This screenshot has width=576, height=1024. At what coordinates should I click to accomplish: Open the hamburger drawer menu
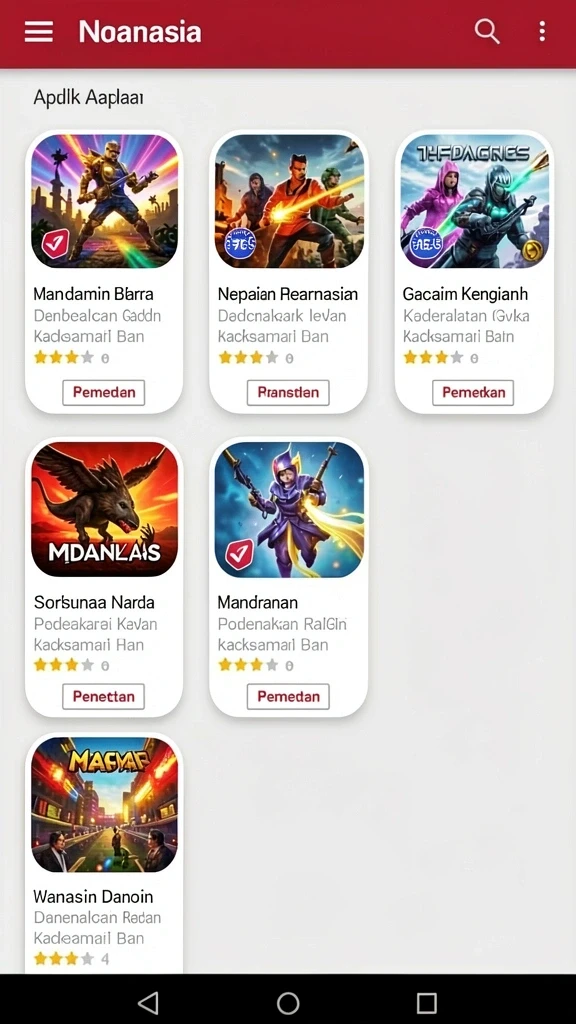click(39, 31)
